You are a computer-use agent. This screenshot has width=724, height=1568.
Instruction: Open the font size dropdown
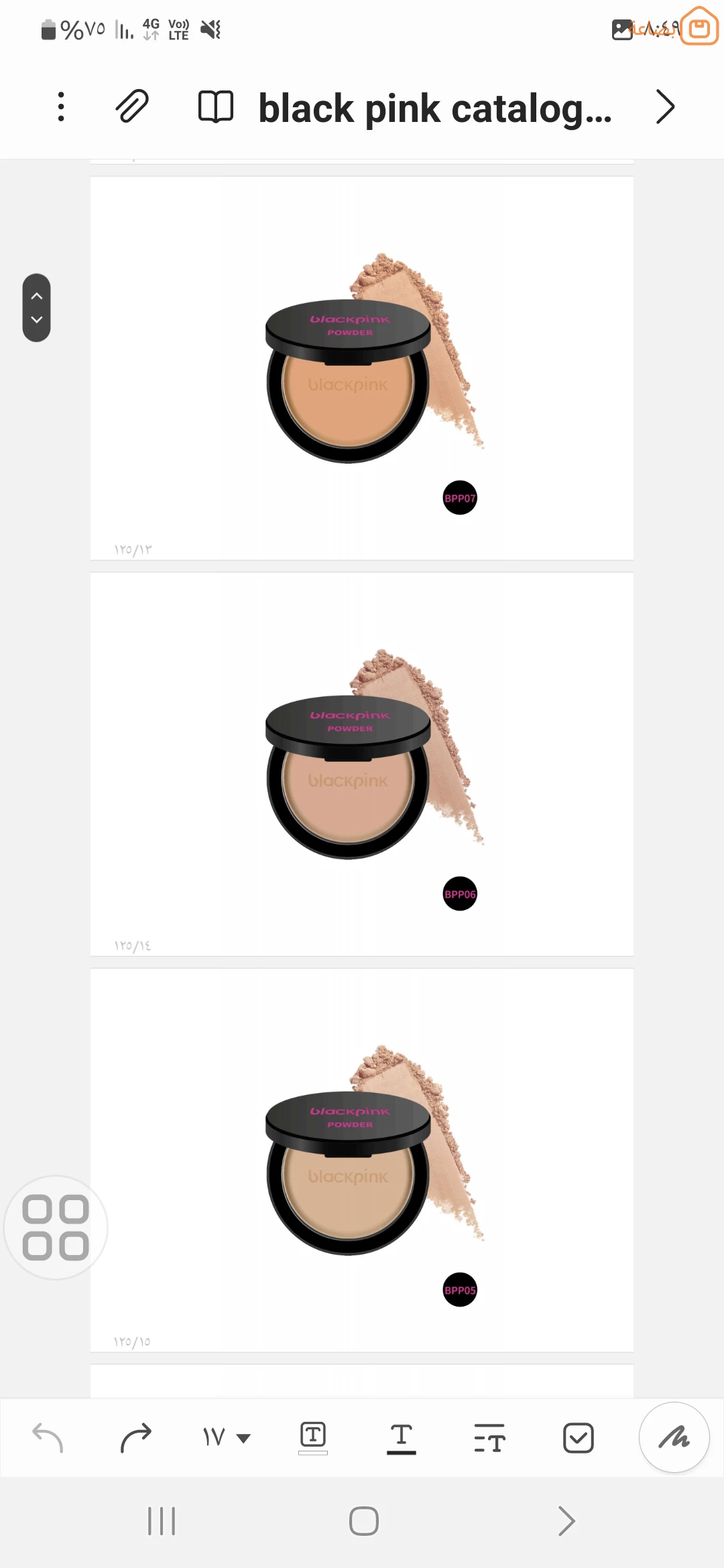tap(227, 1438)
